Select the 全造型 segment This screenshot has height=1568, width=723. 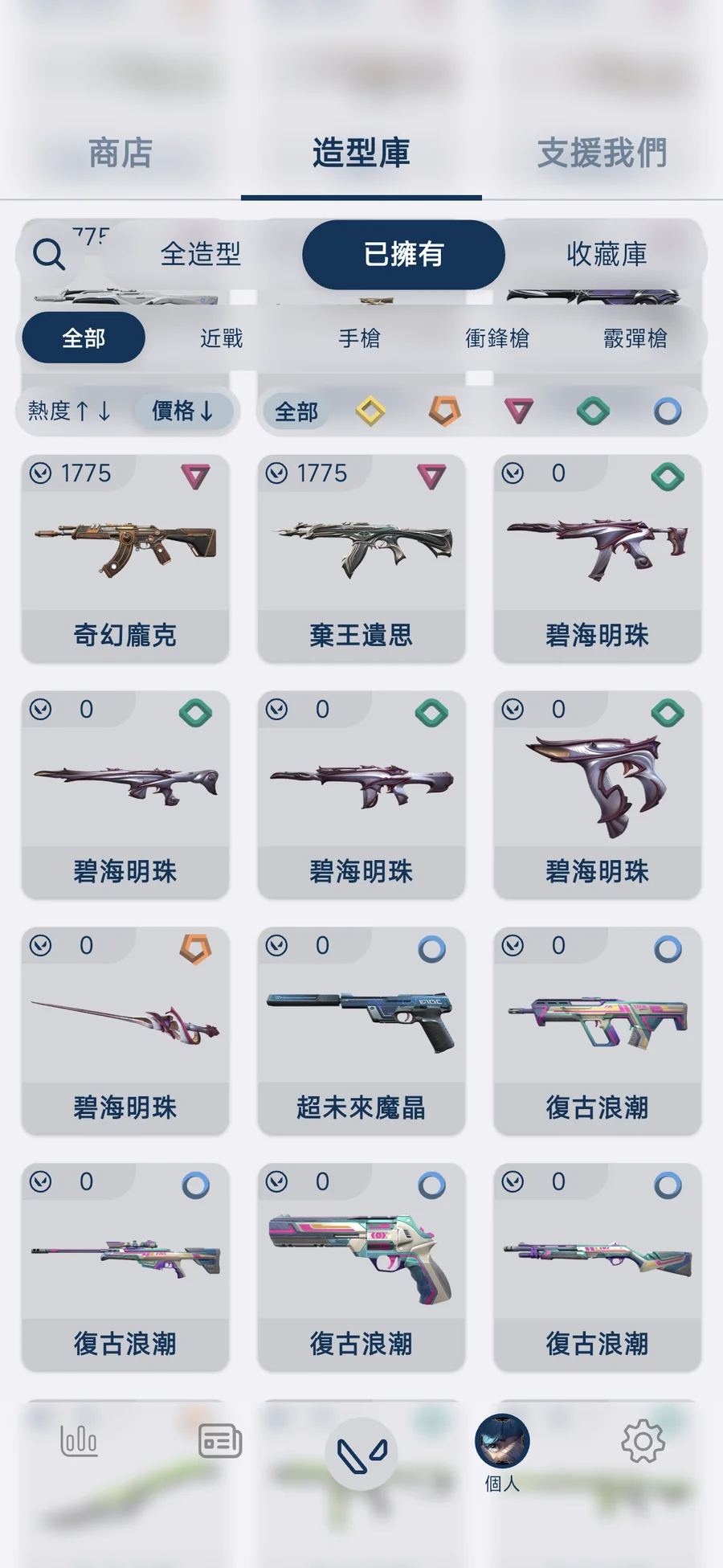click(x=201, y=255)
